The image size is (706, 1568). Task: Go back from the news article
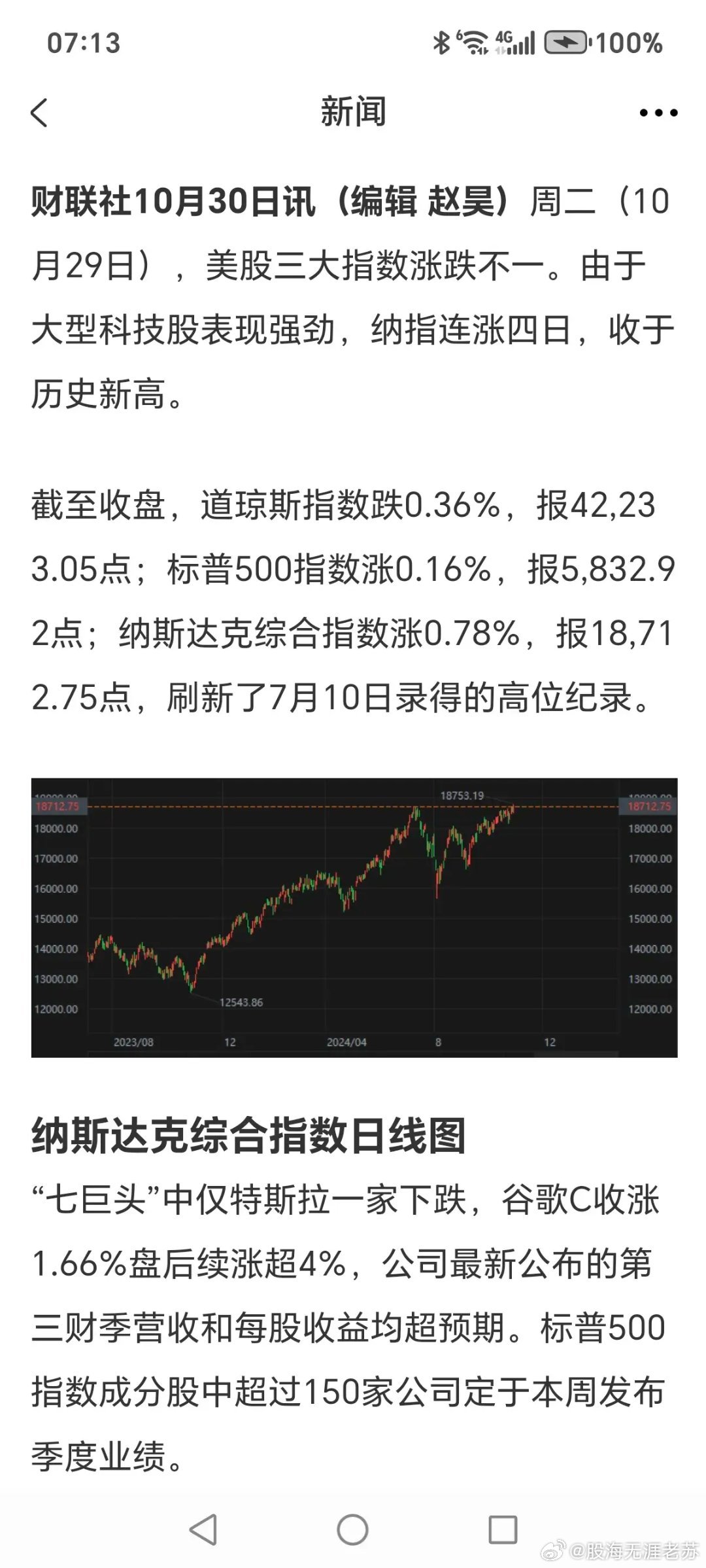click(39, 113)
